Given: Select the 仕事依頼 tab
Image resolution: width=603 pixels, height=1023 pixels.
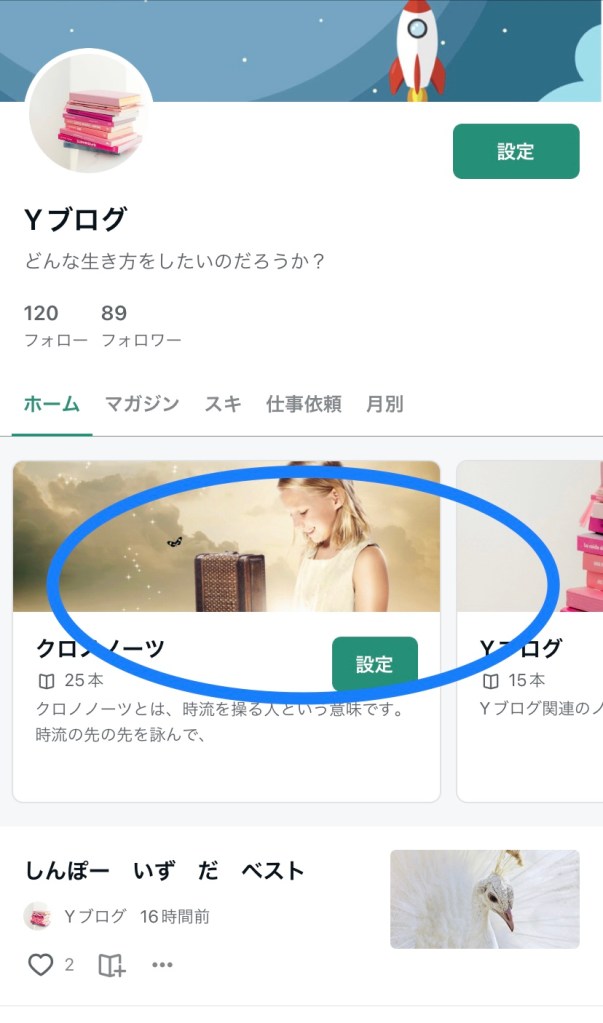Looking at the screenshot, I should [303, 404].
